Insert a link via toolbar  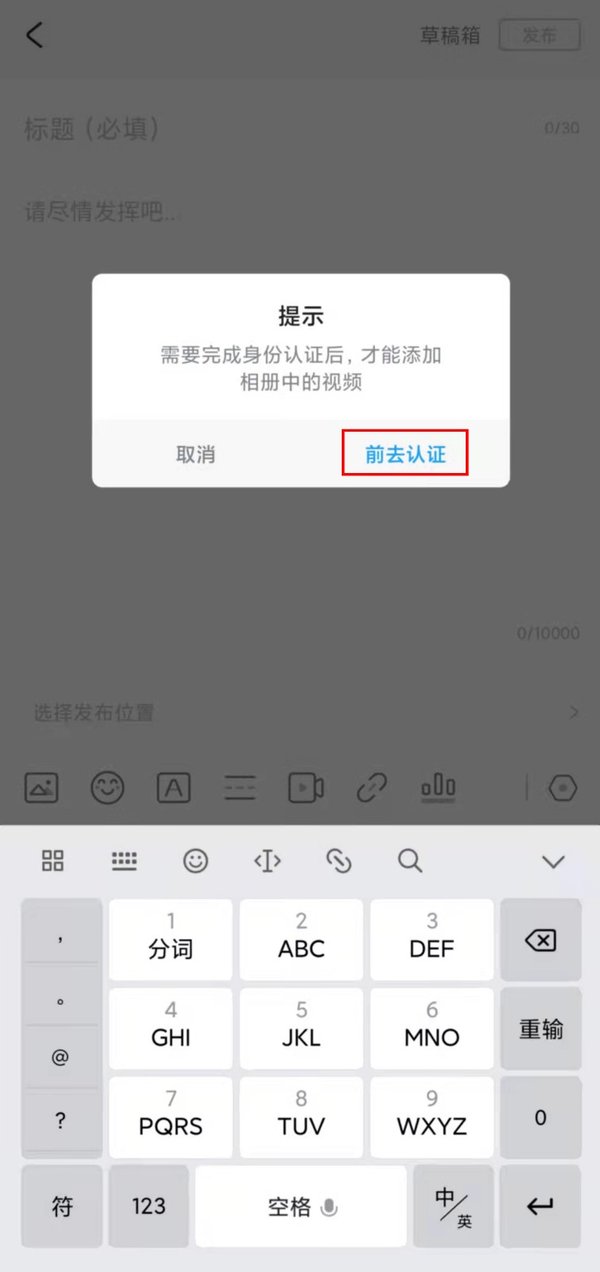(x=372, y=788)
